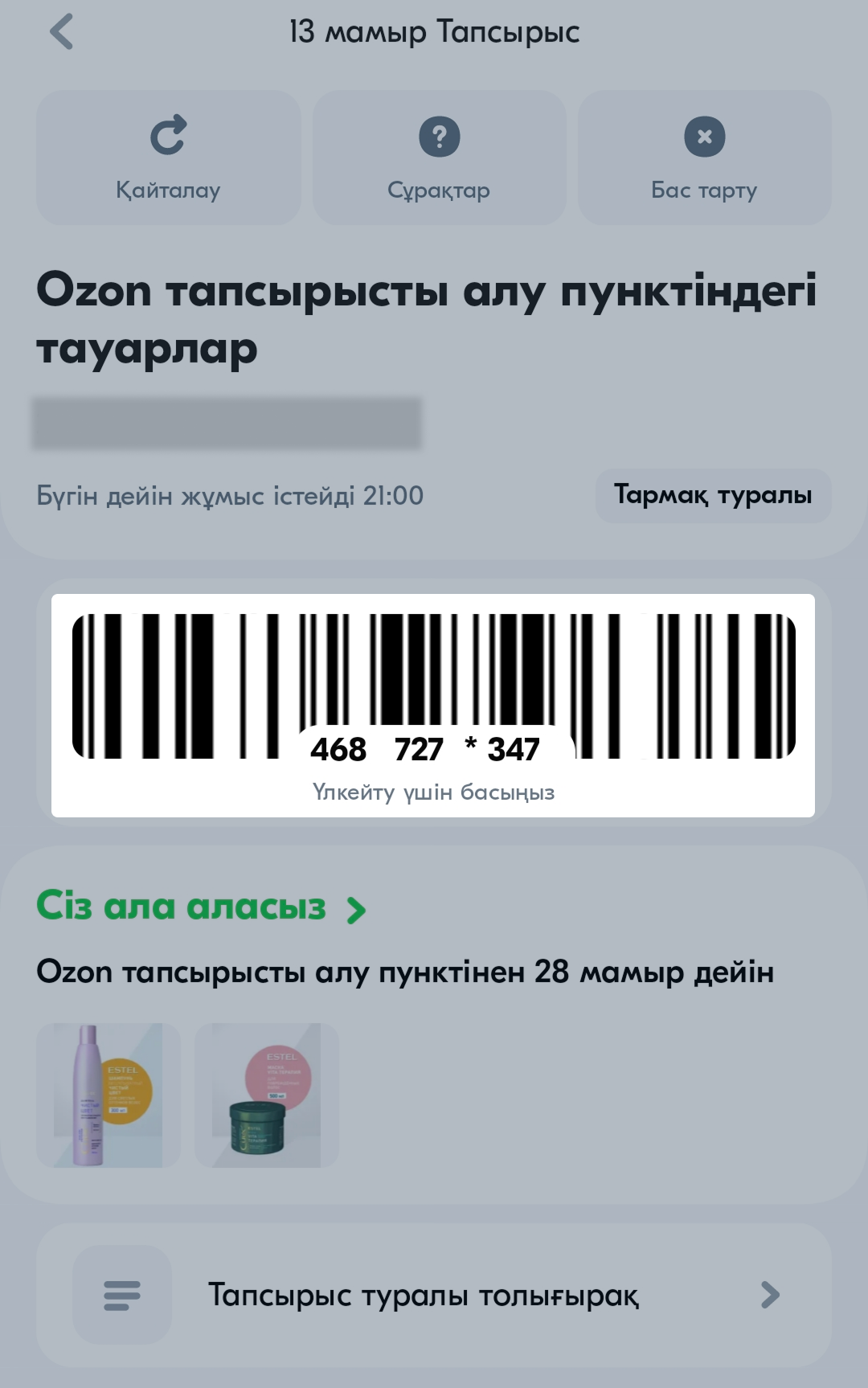The height and width of the screenshot is (1388, 868).
Task: Open the Estel shampoo bottle product tile
Action: point(108,1095)
